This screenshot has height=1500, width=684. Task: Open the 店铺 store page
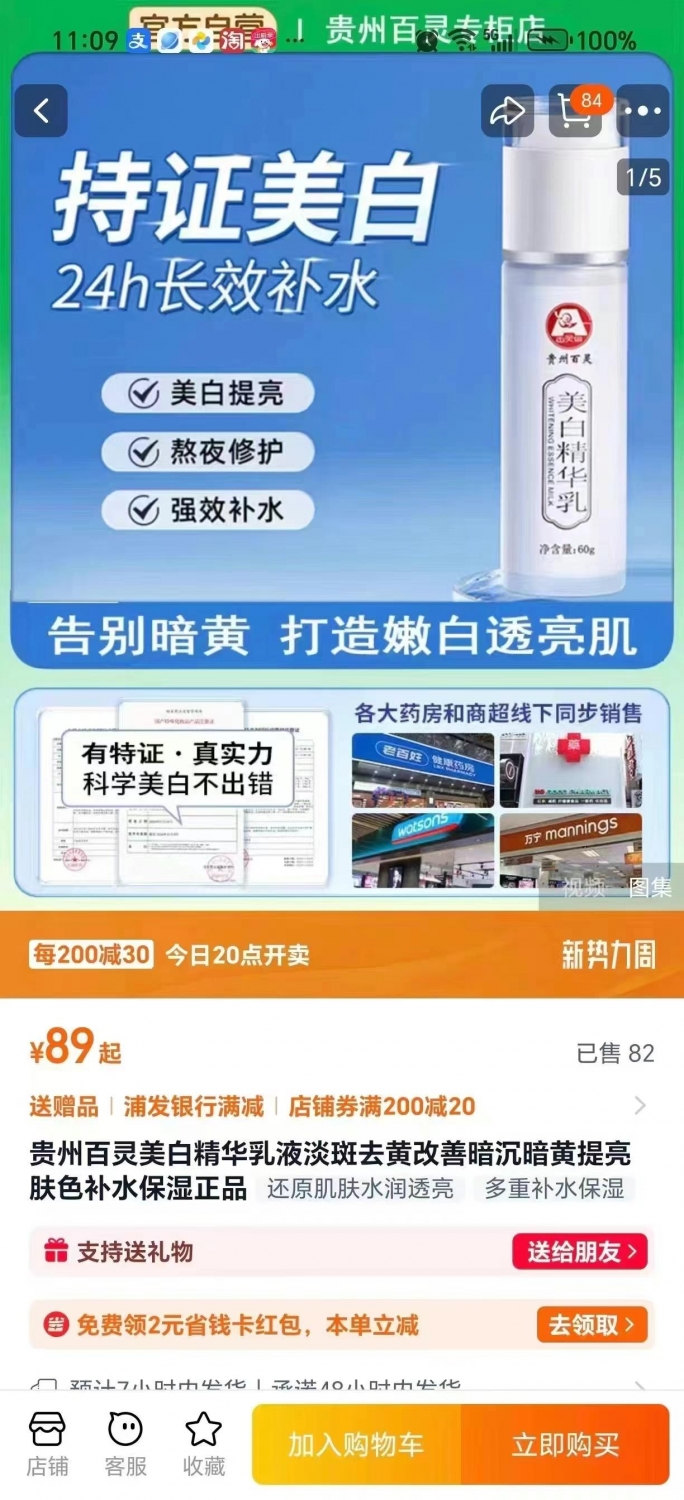point(47,1445)
